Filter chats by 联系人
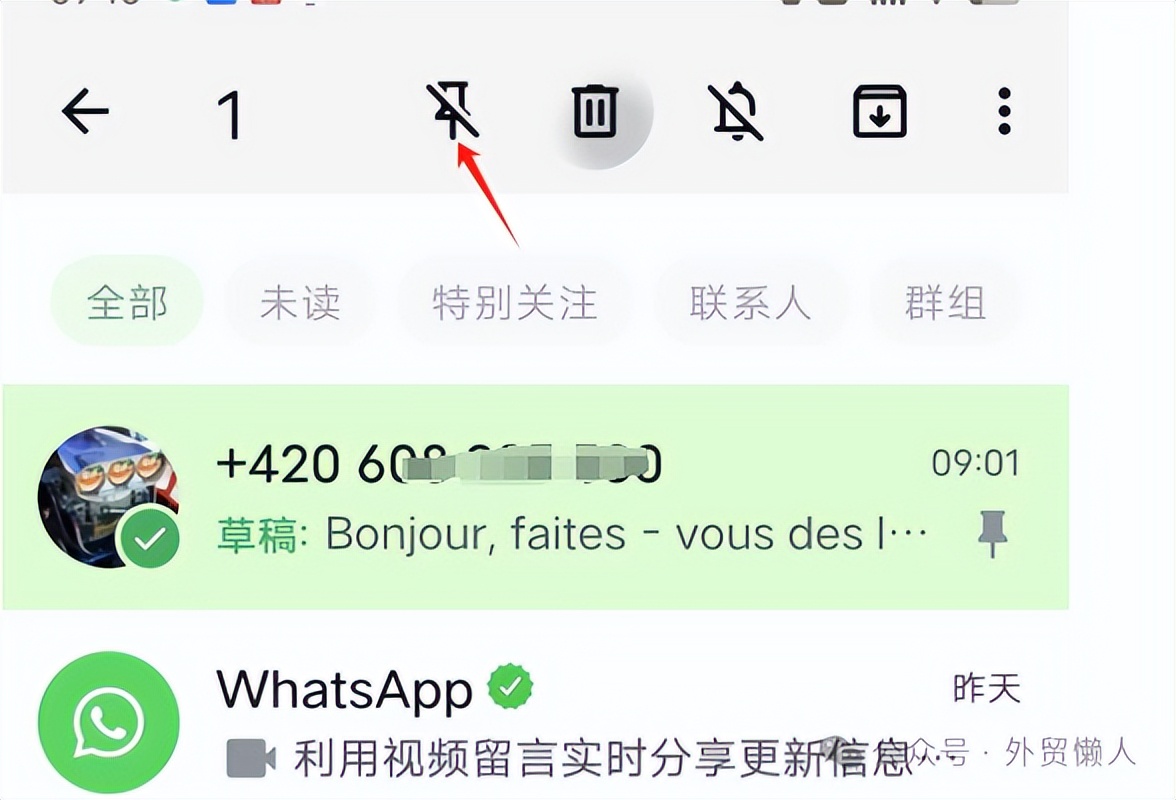The width and height of the screenshot is (1176, 800). pyautogui.click(x=750, y=302)
